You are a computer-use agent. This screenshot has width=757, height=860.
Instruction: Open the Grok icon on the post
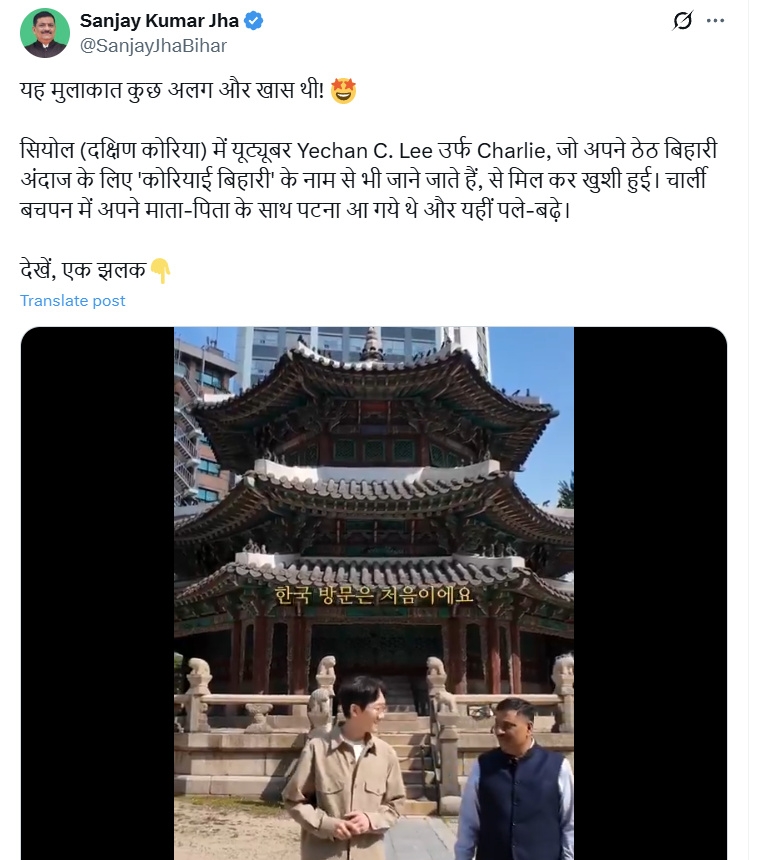click(x=682, y=21)
